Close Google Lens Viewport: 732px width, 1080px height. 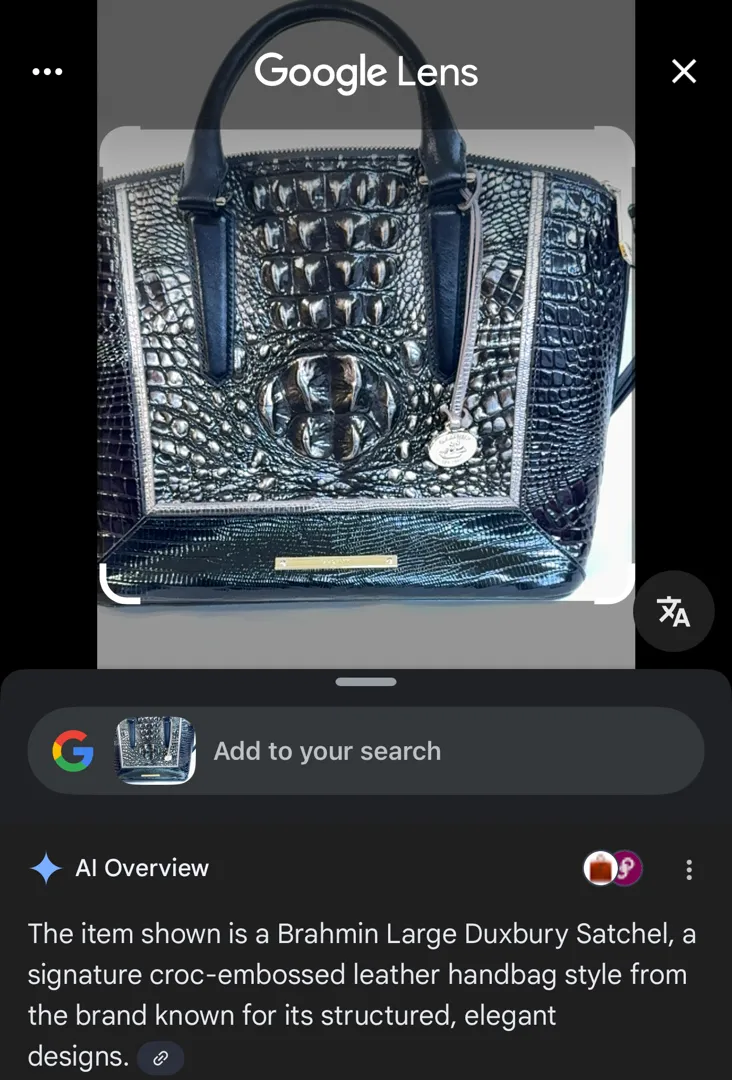pyautogui.click(x=684, y=71)
